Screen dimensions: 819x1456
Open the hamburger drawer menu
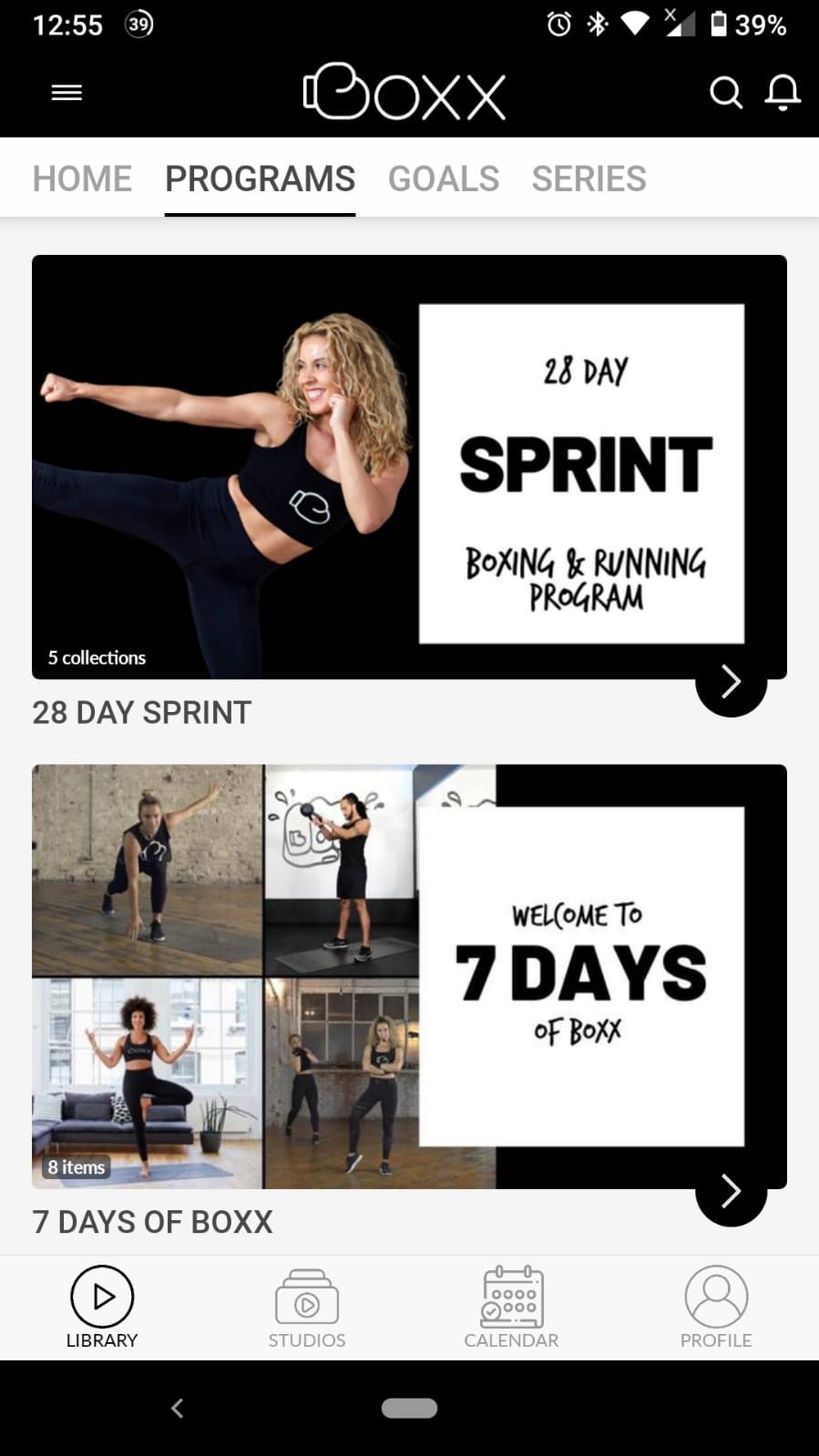[67, 92]
